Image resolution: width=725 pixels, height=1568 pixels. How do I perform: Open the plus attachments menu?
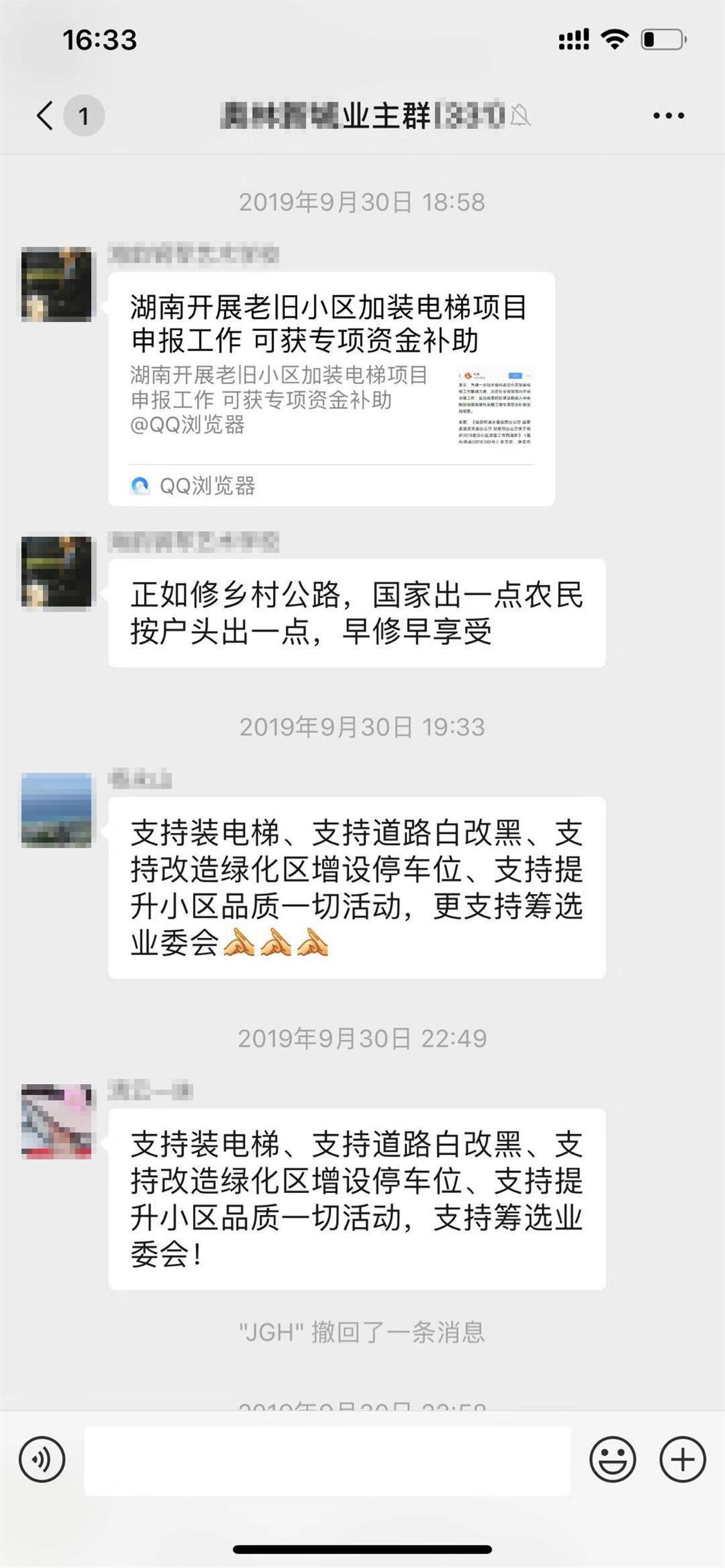tap(682, 1459)
